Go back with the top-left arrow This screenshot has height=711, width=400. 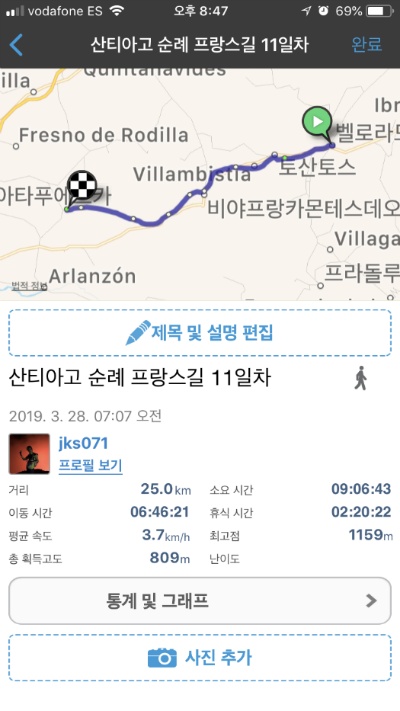click(x=16, y=44)
